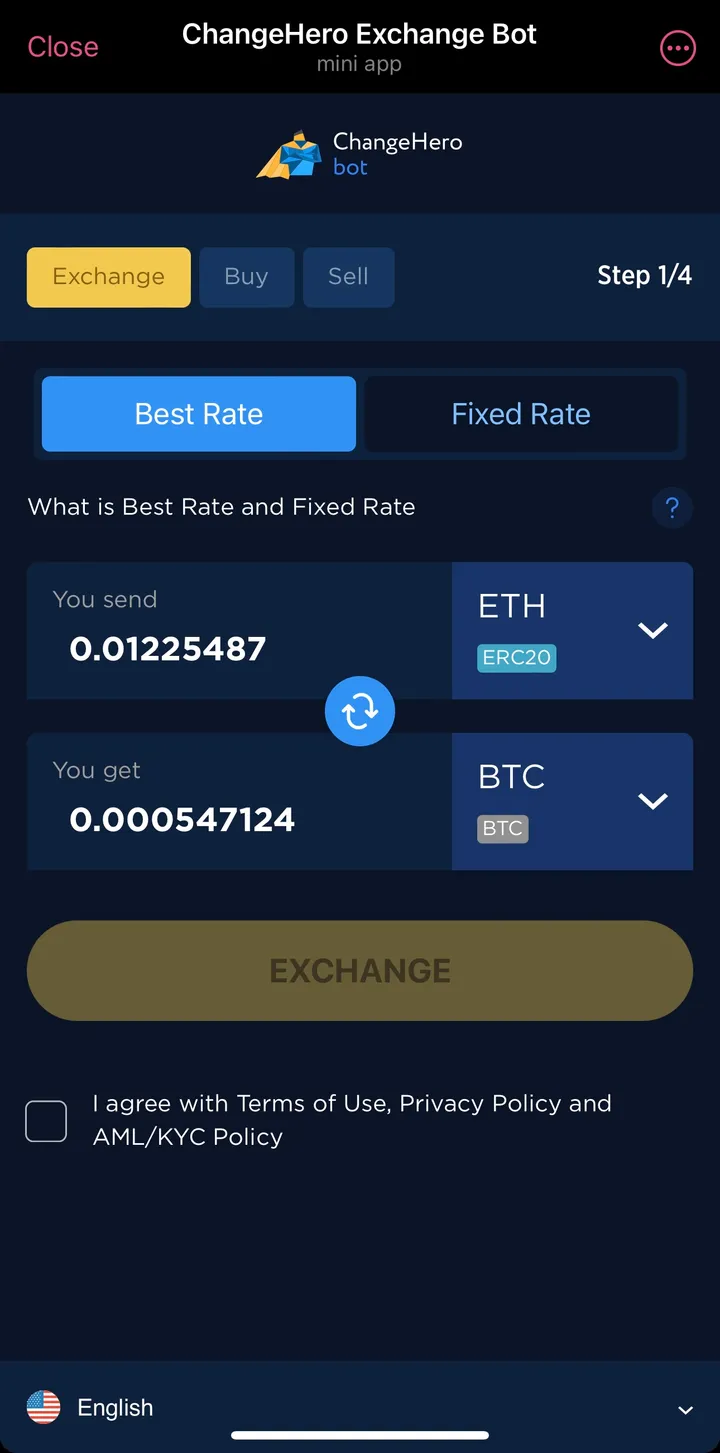Expand the BTC currency dropdown
Viewport: 720px width, 1453px height.
coord(572,801)
